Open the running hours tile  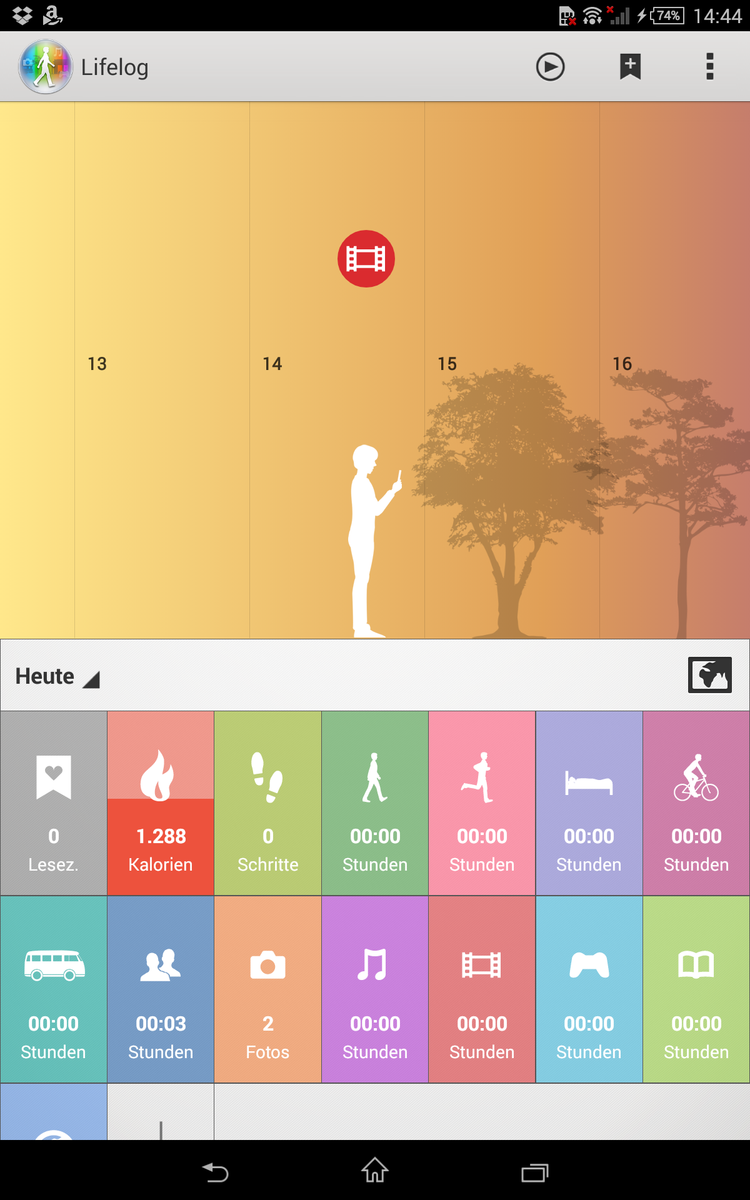[x=482, y=803]
